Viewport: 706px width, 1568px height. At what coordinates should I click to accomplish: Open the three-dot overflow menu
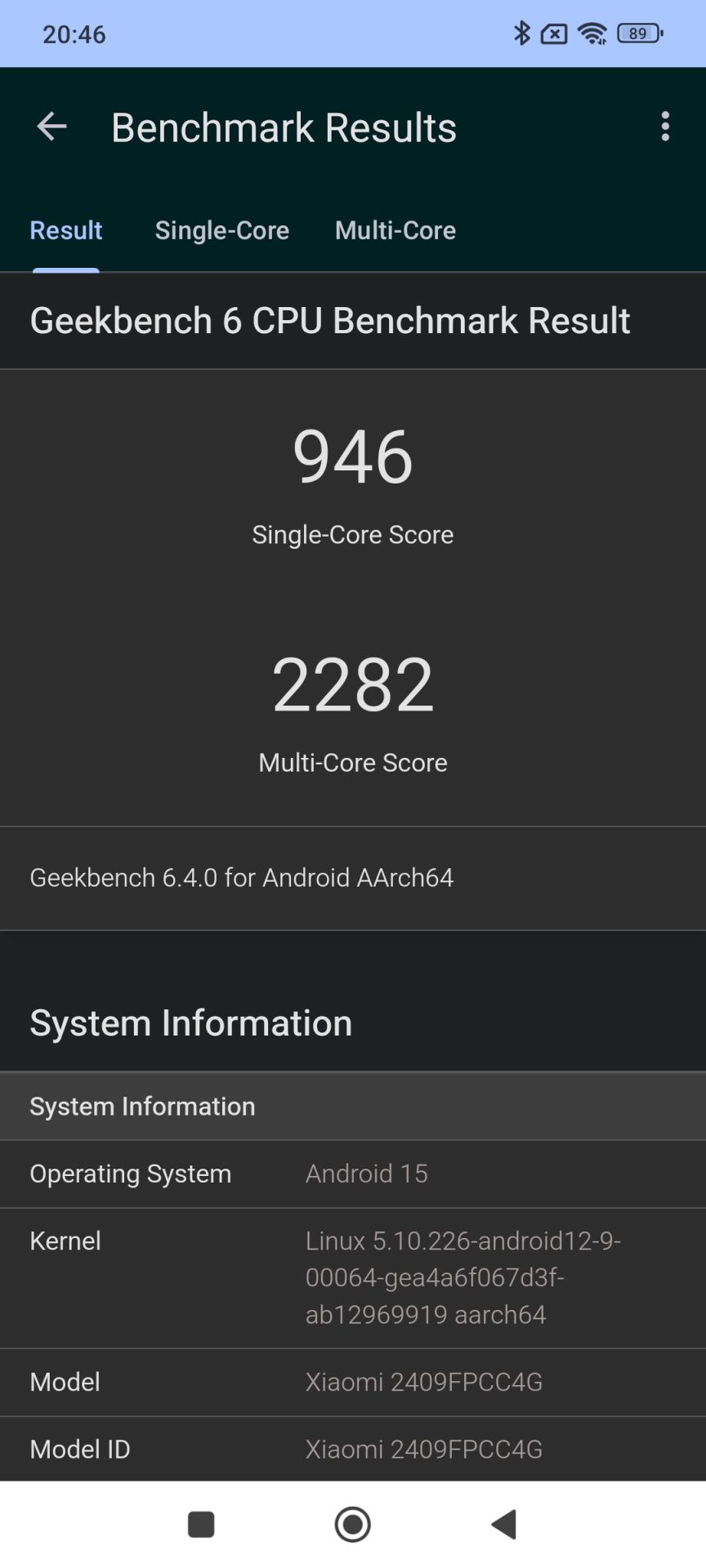665,127
